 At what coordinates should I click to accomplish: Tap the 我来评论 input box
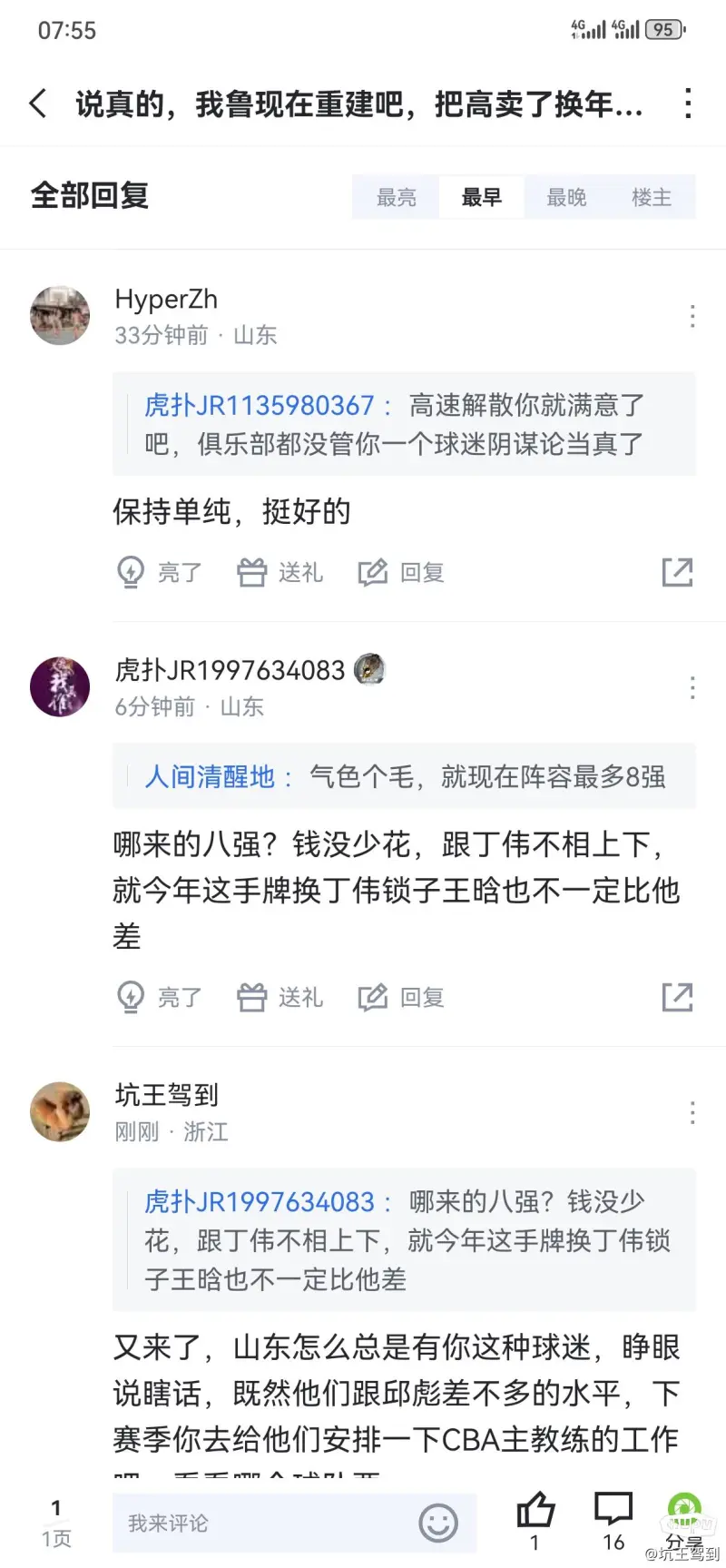263,1523
